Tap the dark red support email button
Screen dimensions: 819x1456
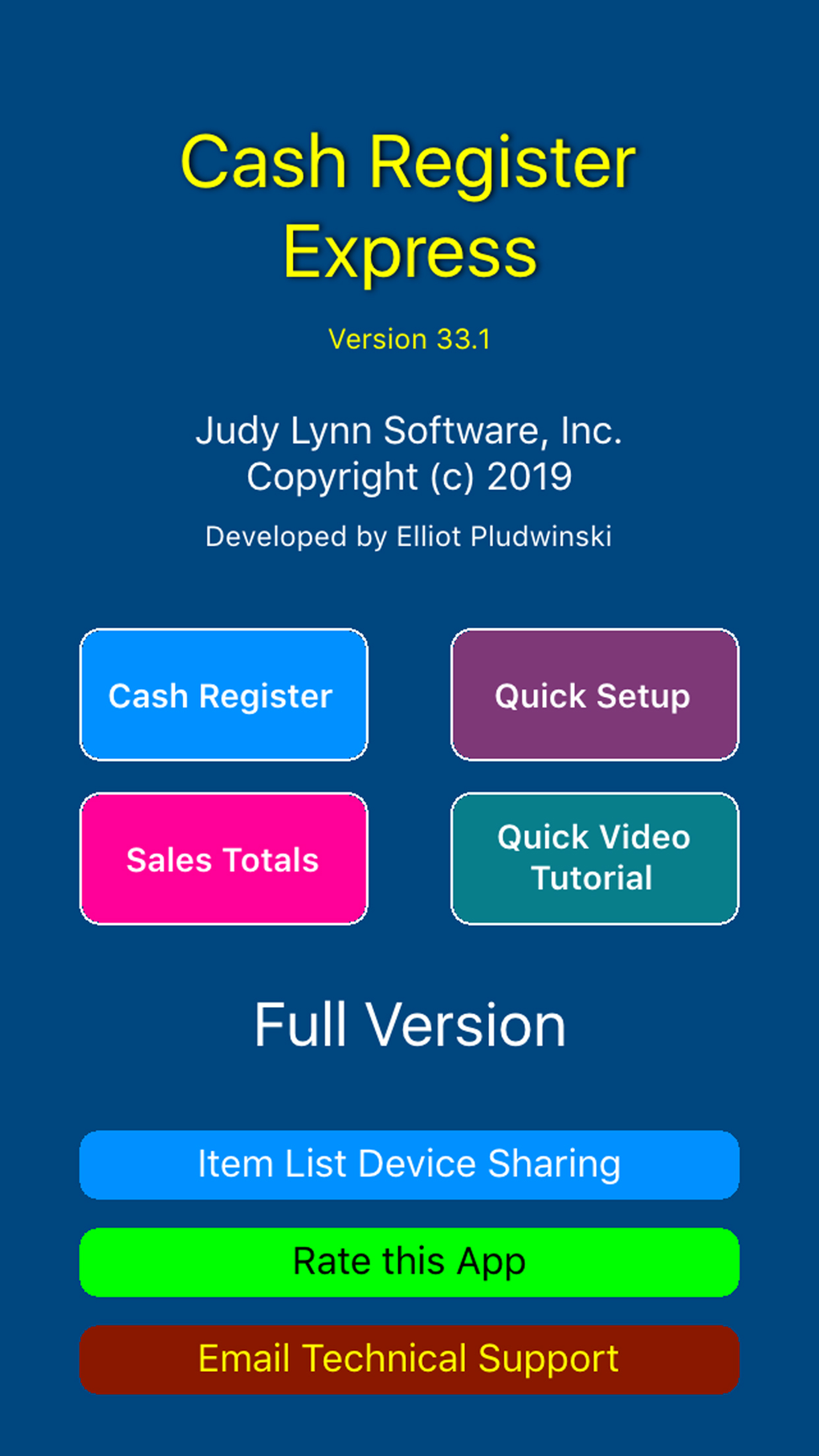(409, 1359)
